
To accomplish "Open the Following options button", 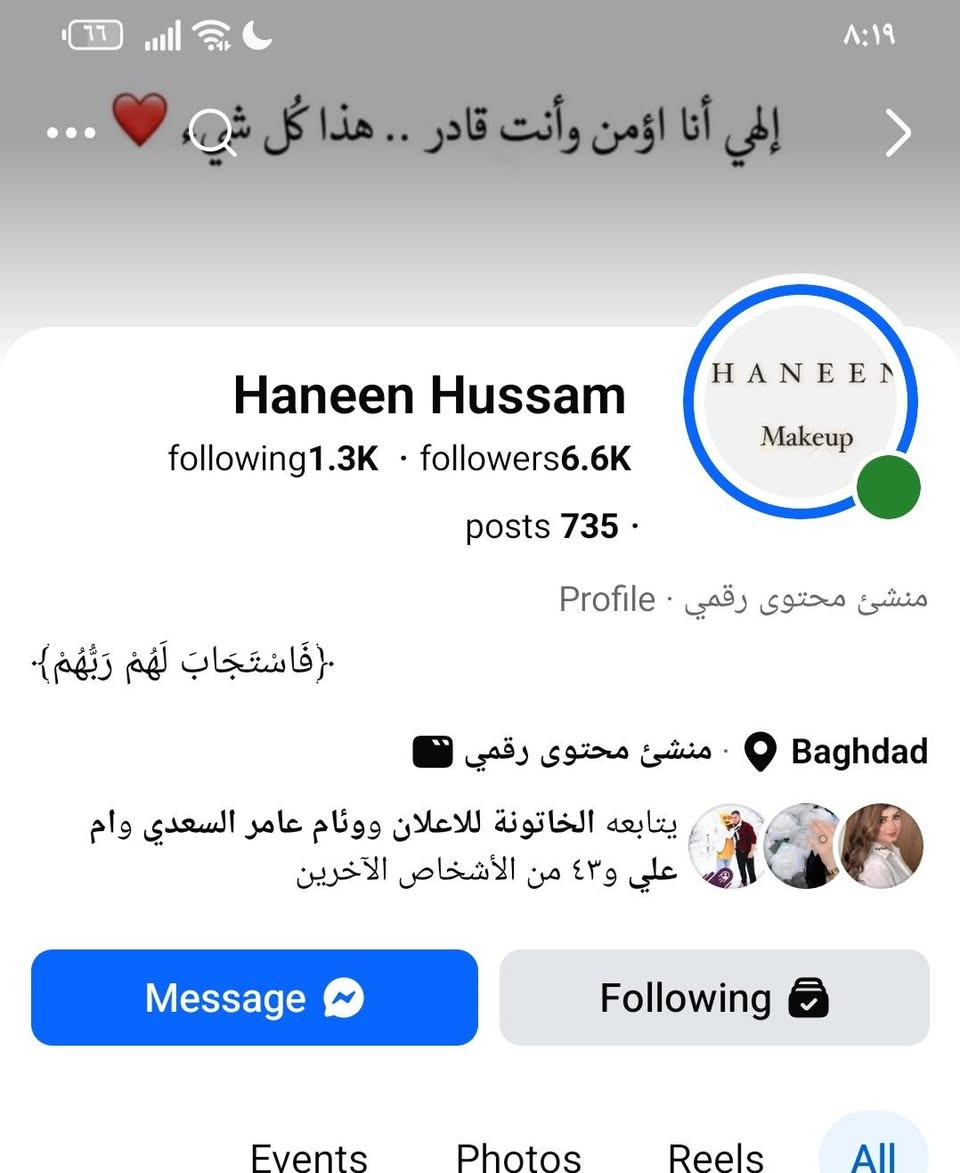I will pyautogui.click(x=714, y=997).
